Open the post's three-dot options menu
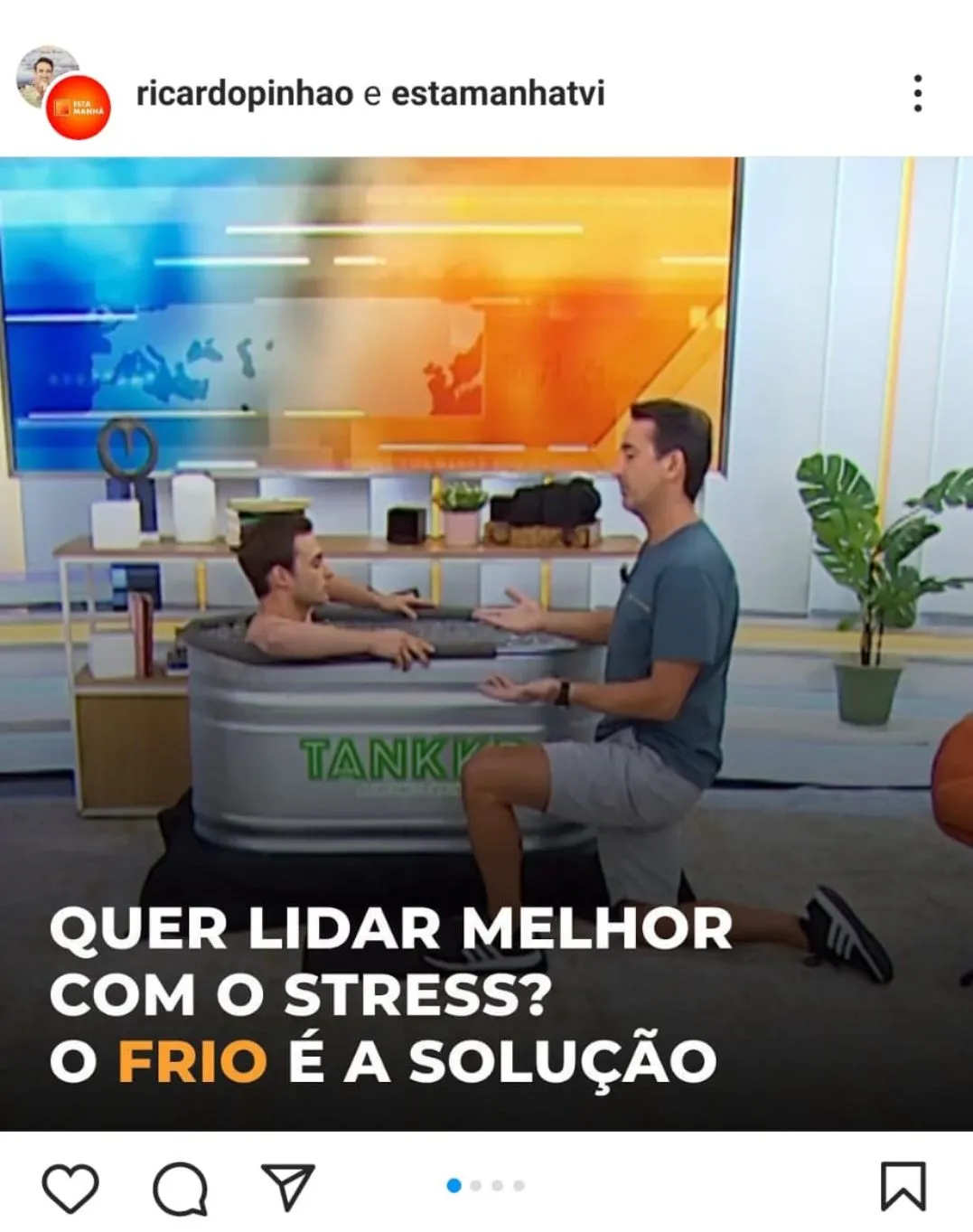973x1232 pixels. [917, 93]
